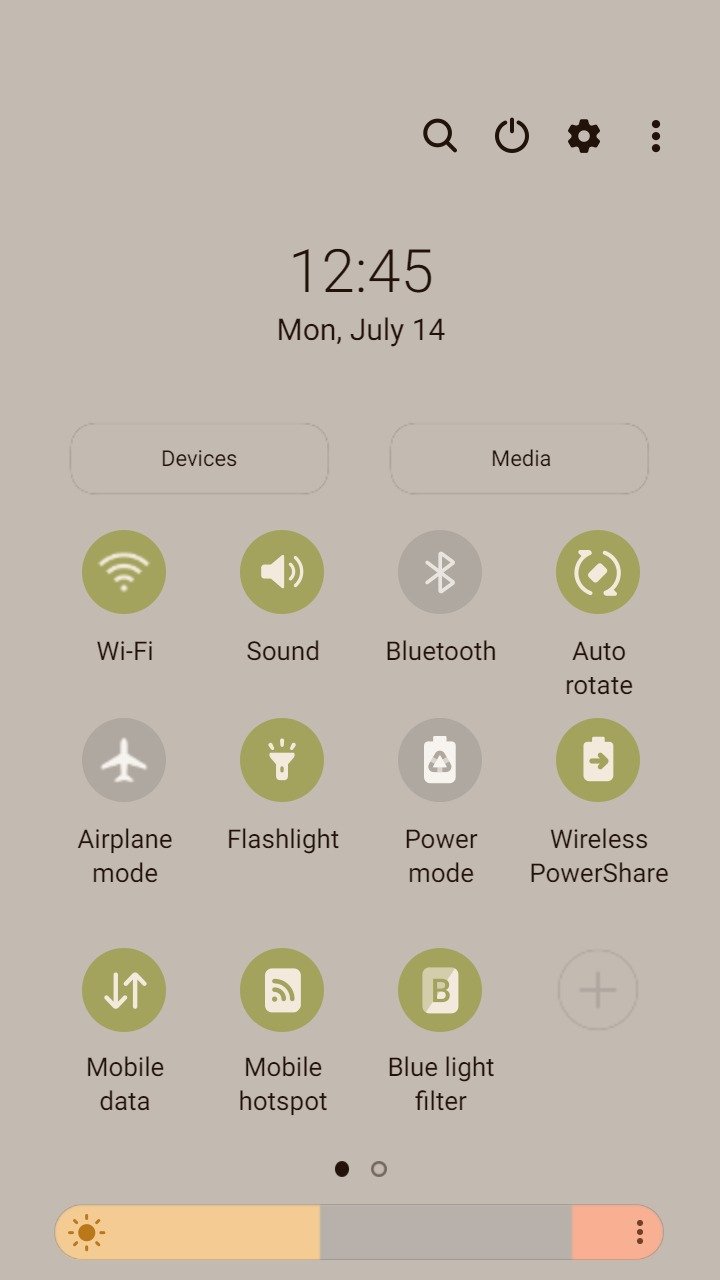
Task: Turn off Mobile data
Action: (x=124, y=990)
